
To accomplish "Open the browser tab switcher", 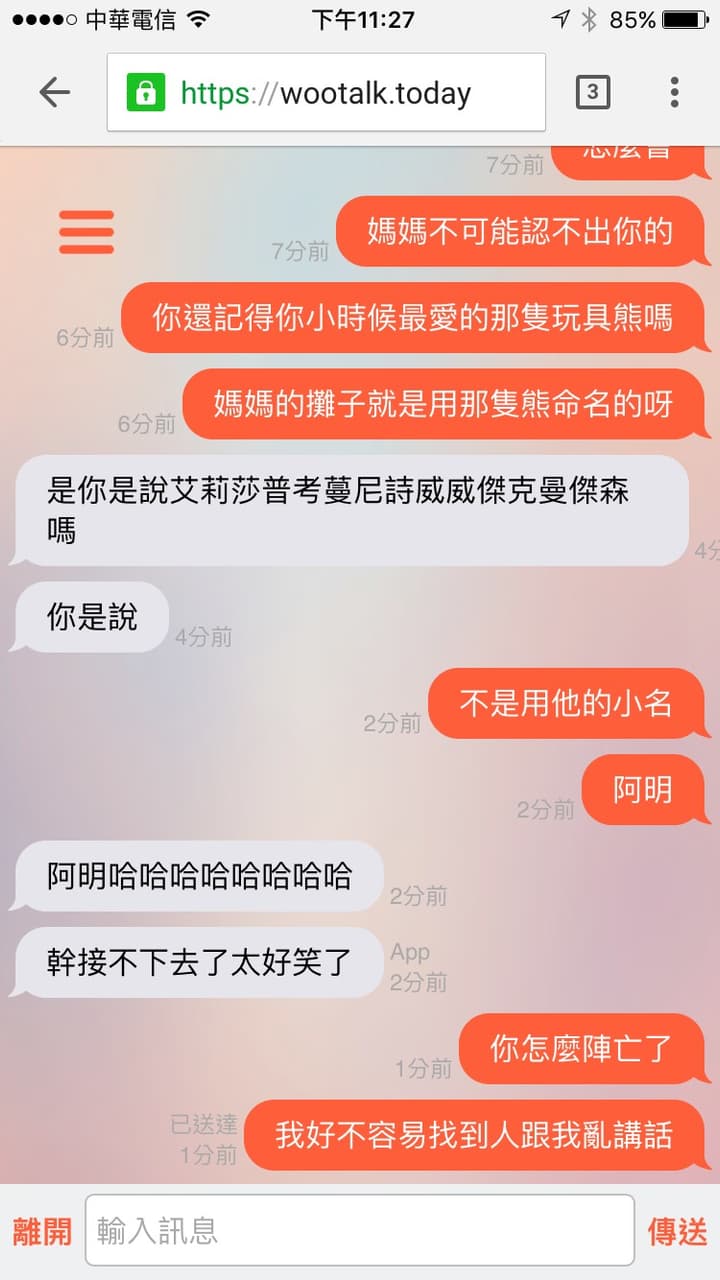I will pyautogui.click(x=592, y=93).
